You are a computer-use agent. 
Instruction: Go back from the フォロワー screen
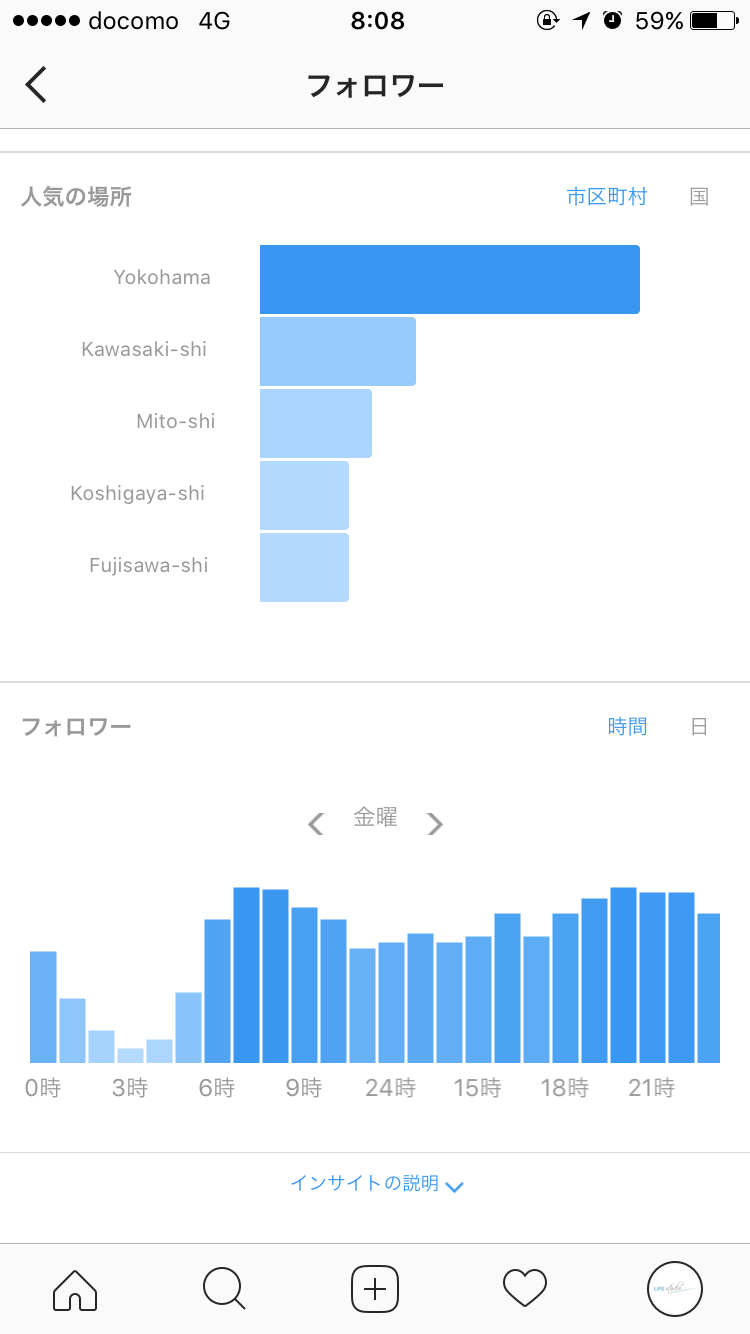pos(36,85)
